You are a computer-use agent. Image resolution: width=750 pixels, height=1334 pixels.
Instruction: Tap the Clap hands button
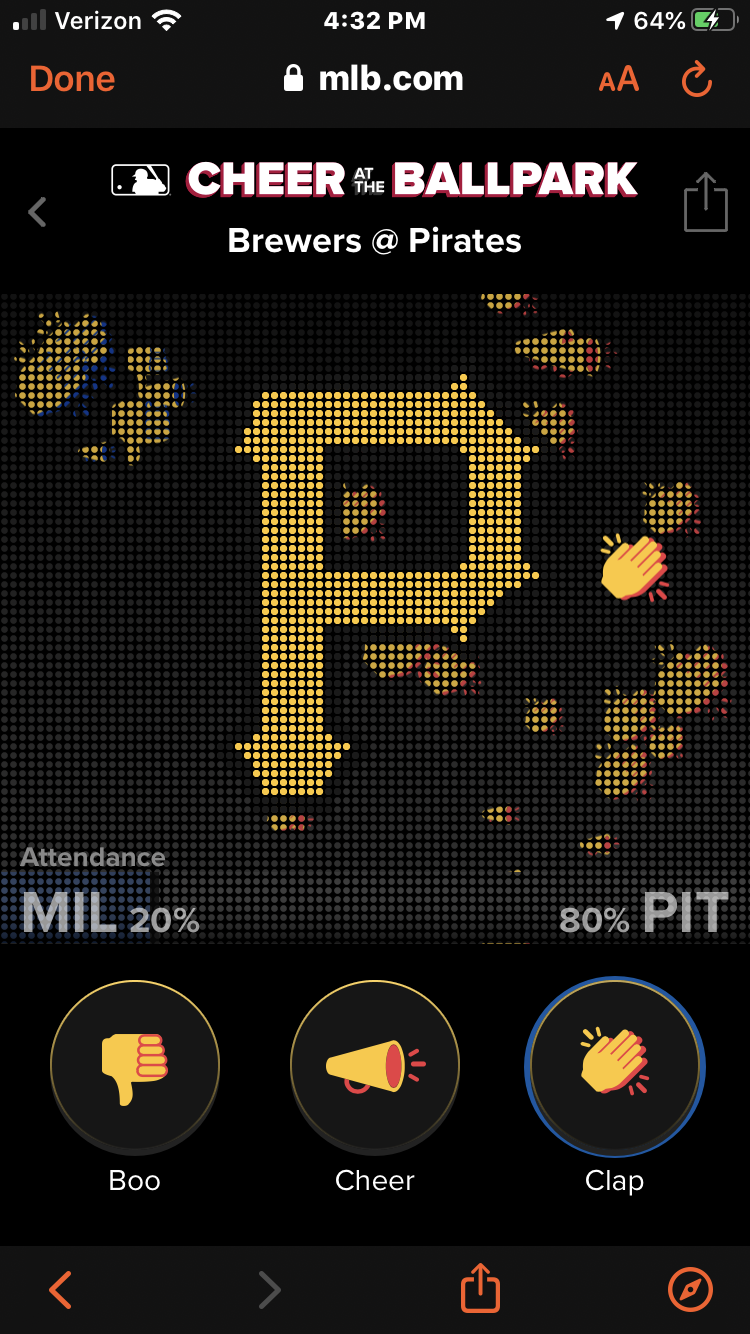(x=615, y=1066)
